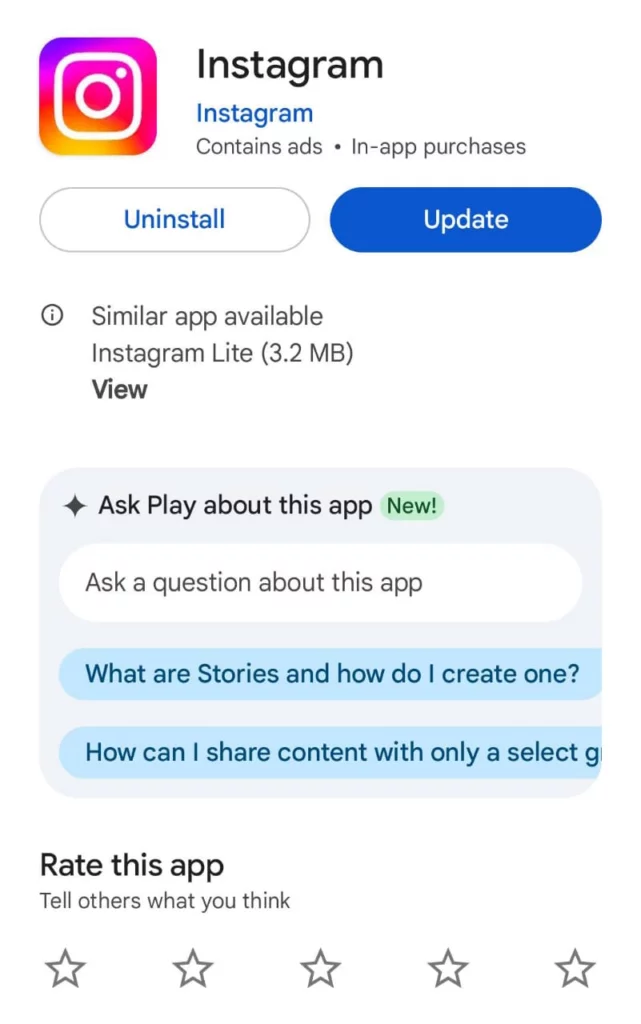The height and width of the screenshot is (1024, 641).
Task: Select the share content with select group question
Action: [342, 752]
